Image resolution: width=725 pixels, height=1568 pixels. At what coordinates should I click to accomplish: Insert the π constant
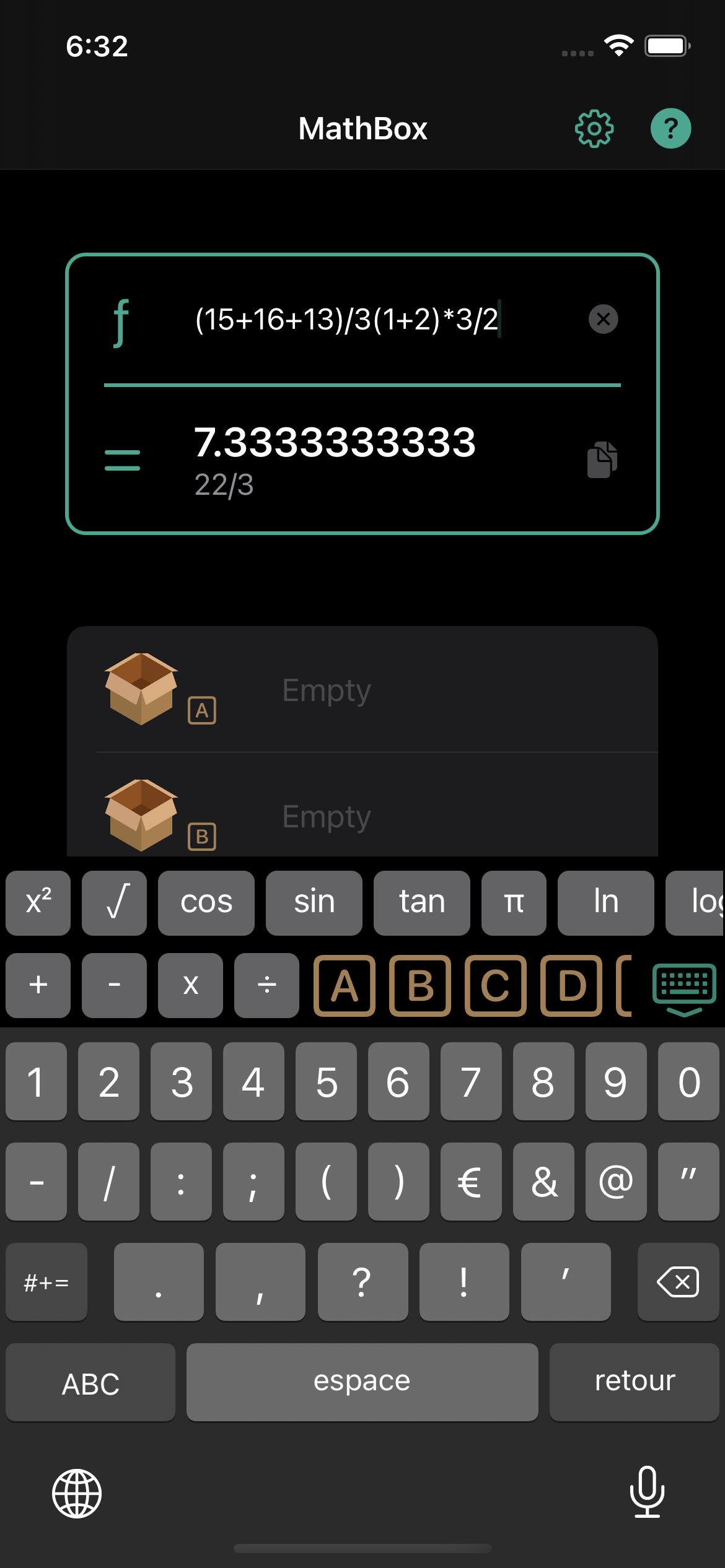click(514, 902)
